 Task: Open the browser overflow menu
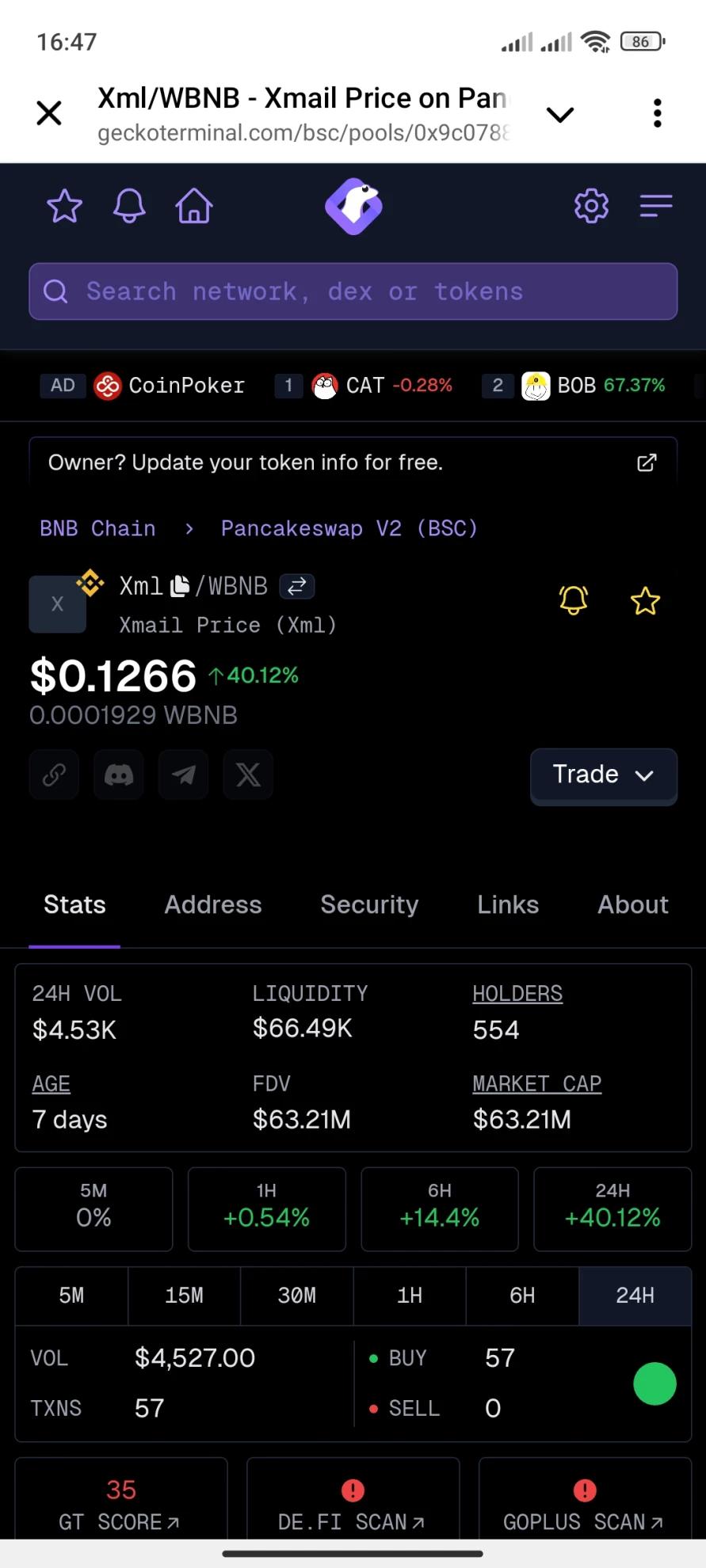(x=657, y=113)
